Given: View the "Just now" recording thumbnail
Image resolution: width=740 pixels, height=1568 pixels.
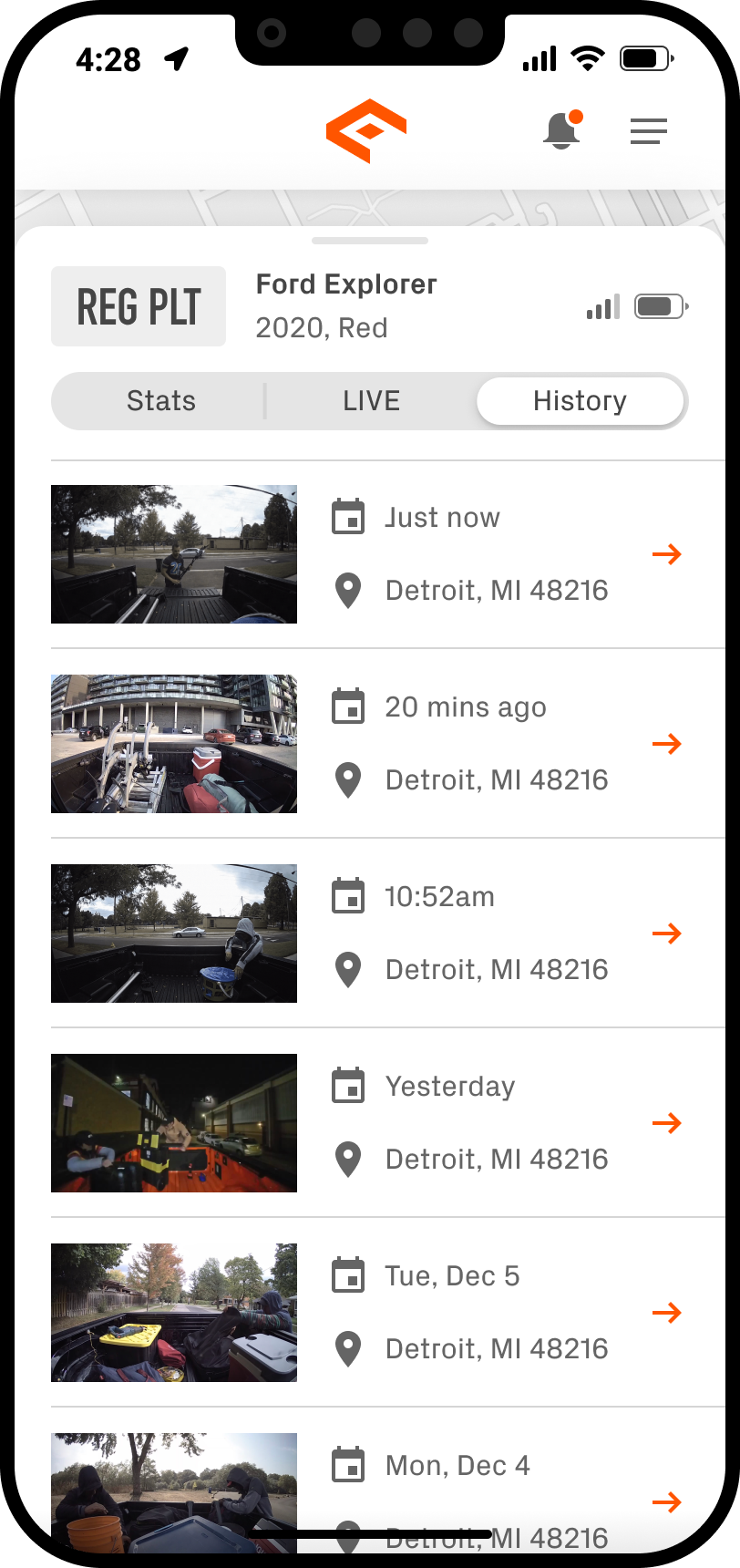Looking at the screenshot, I should pyautogui.click(x=174, y=554).
